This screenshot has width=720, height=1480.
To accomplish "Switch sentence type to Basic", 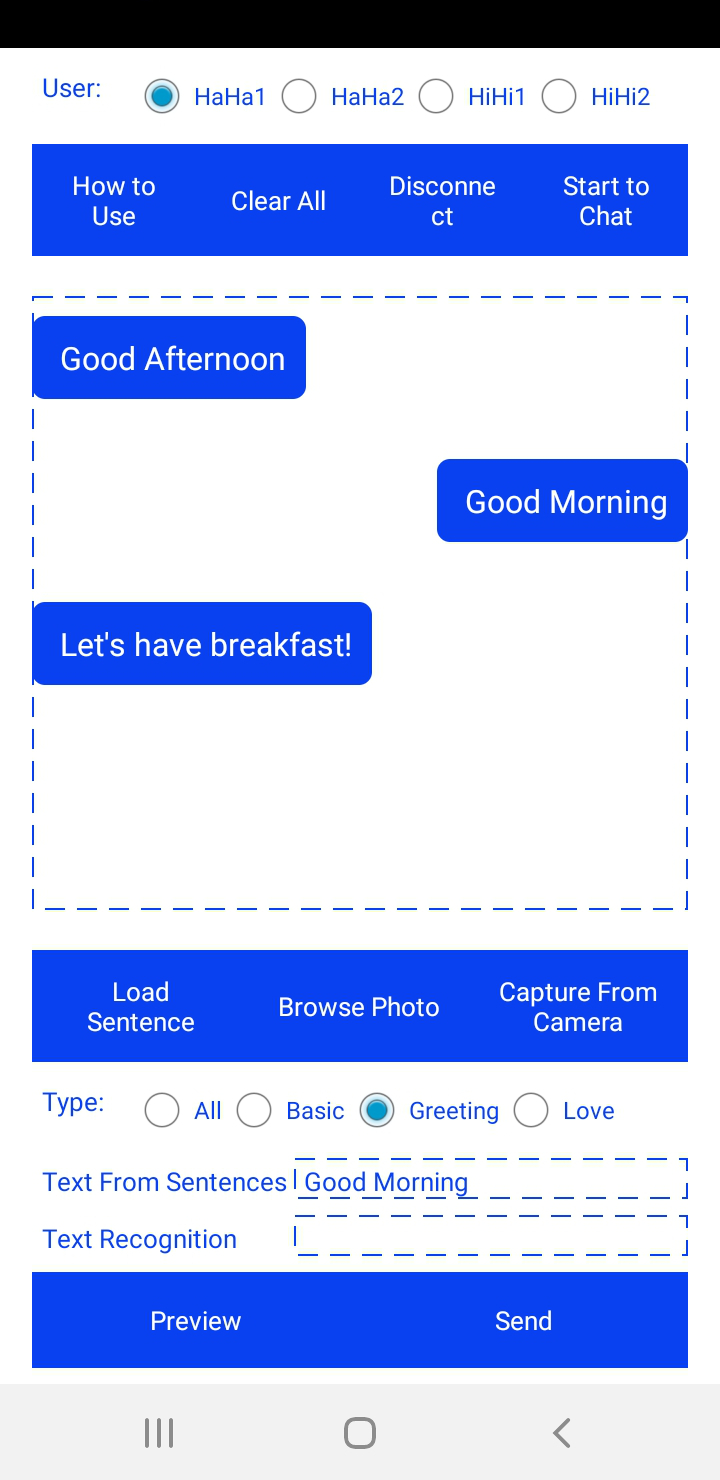I will 291,1111.
